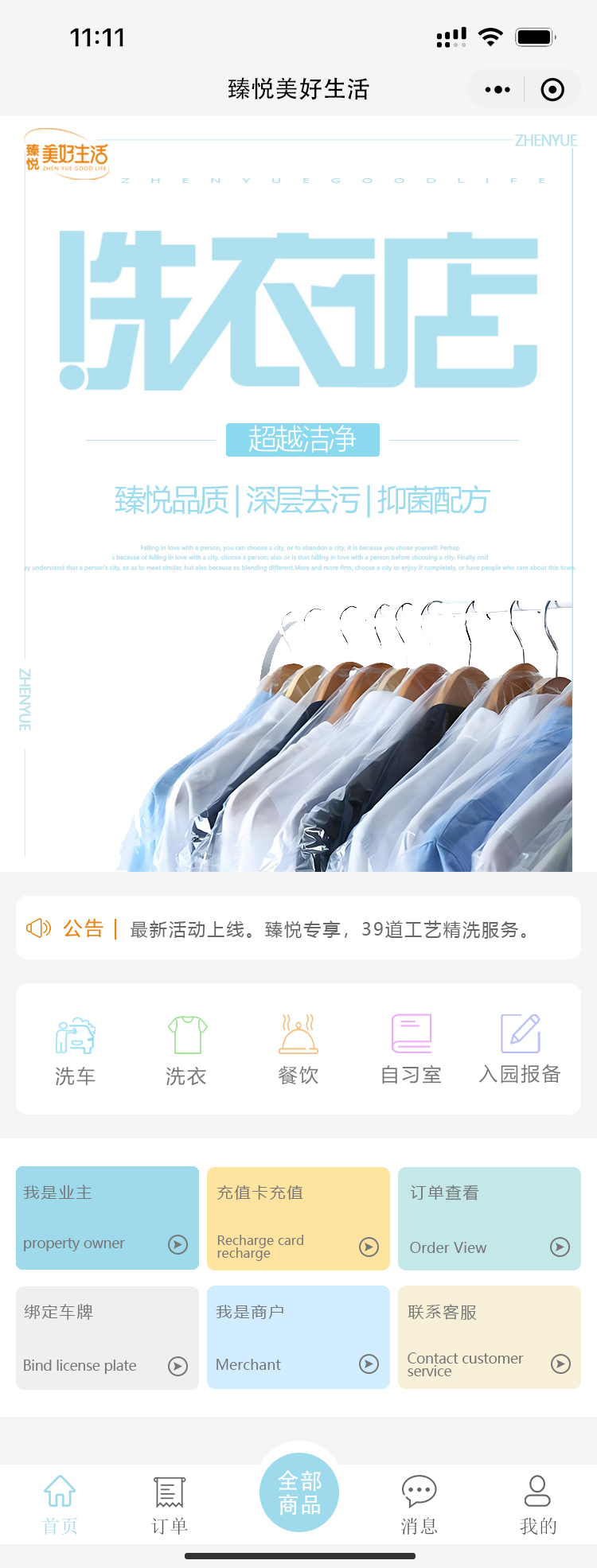This screenshot has height=1568, width=597.
Task: Open the mini program more-options menu
Action: tap(497, 90)
